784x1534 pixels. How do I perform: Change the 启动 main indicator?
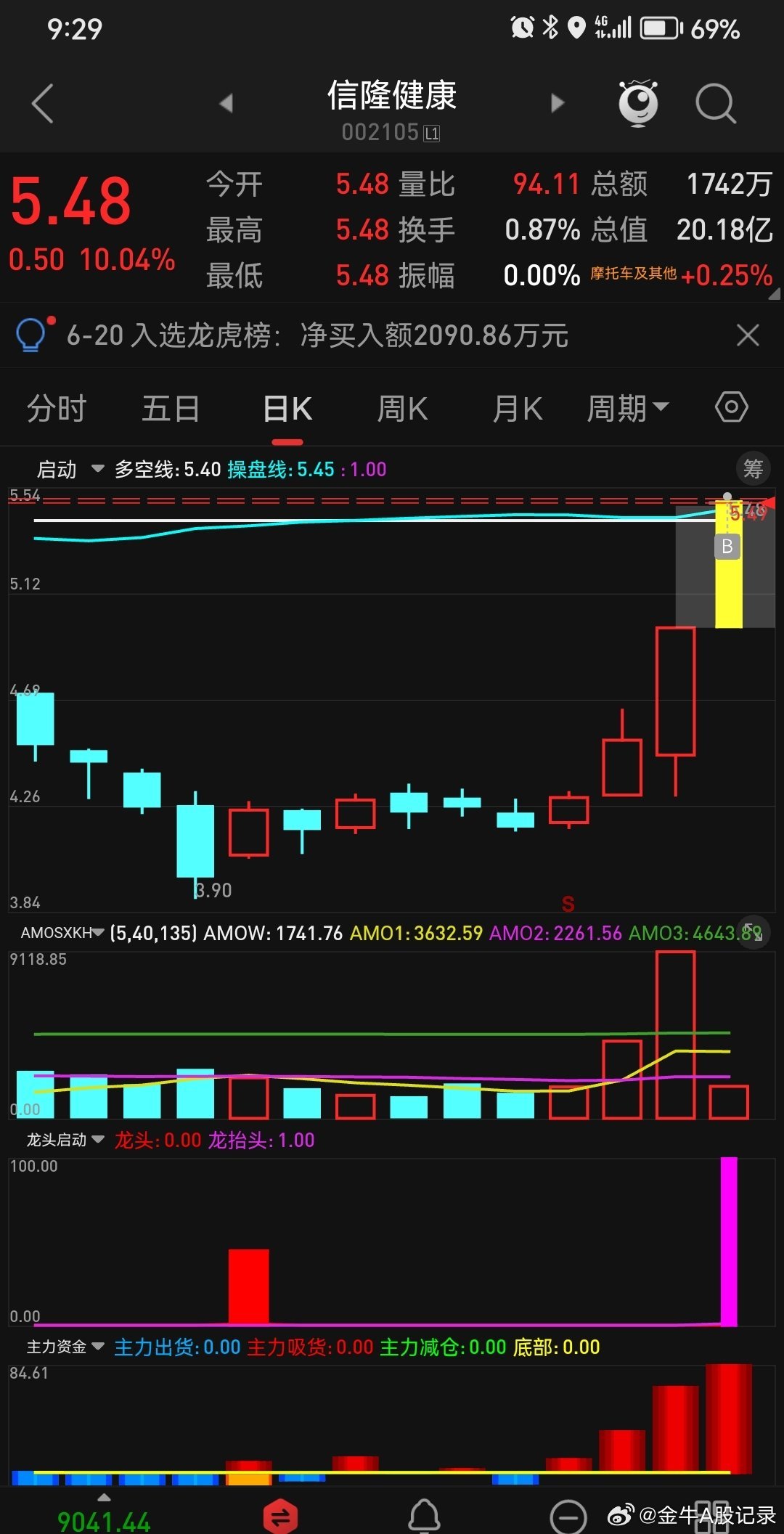click(70, 470)
